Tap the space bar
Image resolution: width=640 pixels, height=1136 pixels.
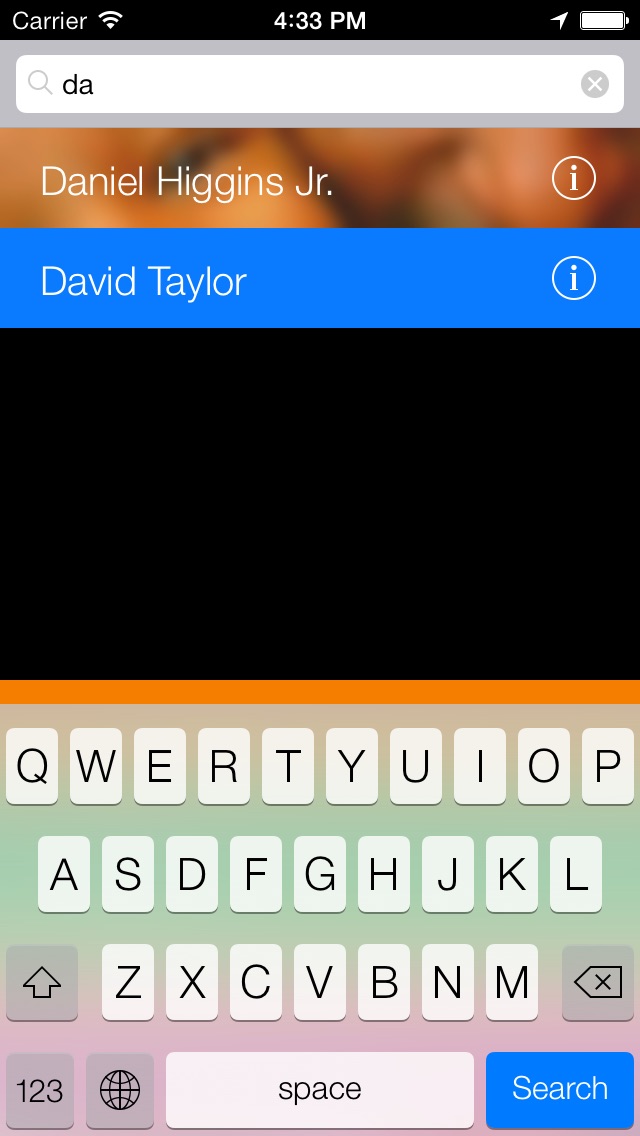click(320, 1090)
